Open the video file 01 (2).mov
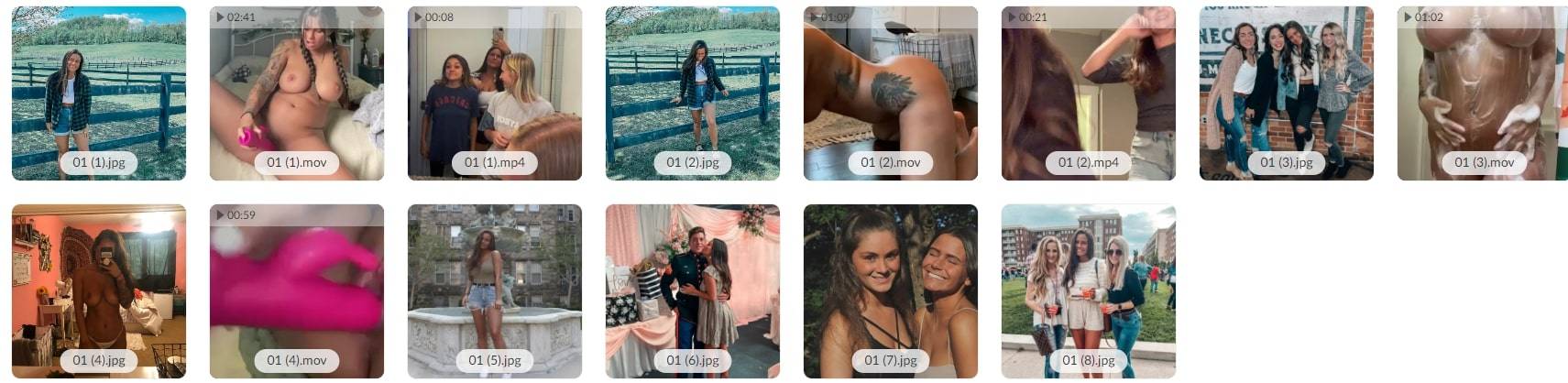Screen dimensions: 1568x383 (x=891, y=93)
